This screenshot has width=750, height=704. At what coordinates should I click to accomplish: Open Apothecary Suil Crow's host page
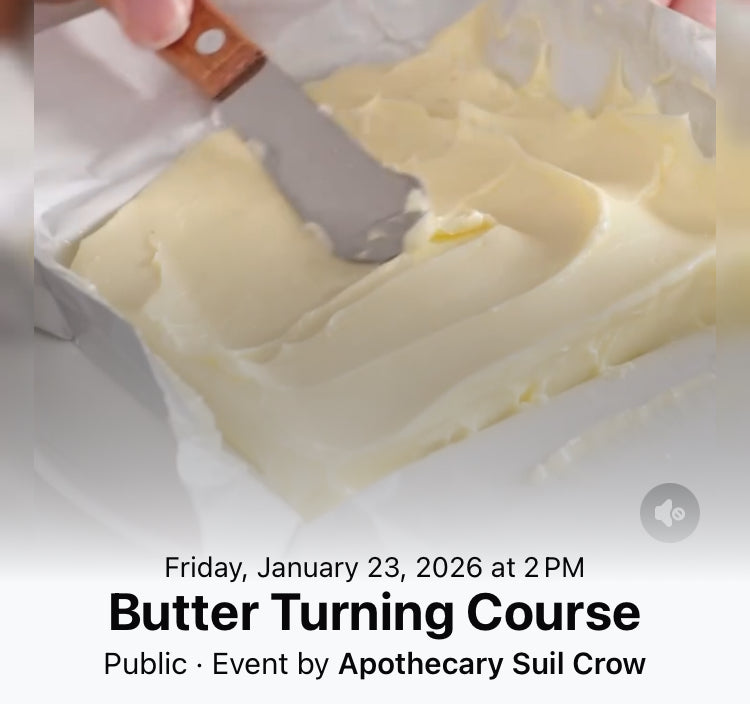(x=492, y=664)
